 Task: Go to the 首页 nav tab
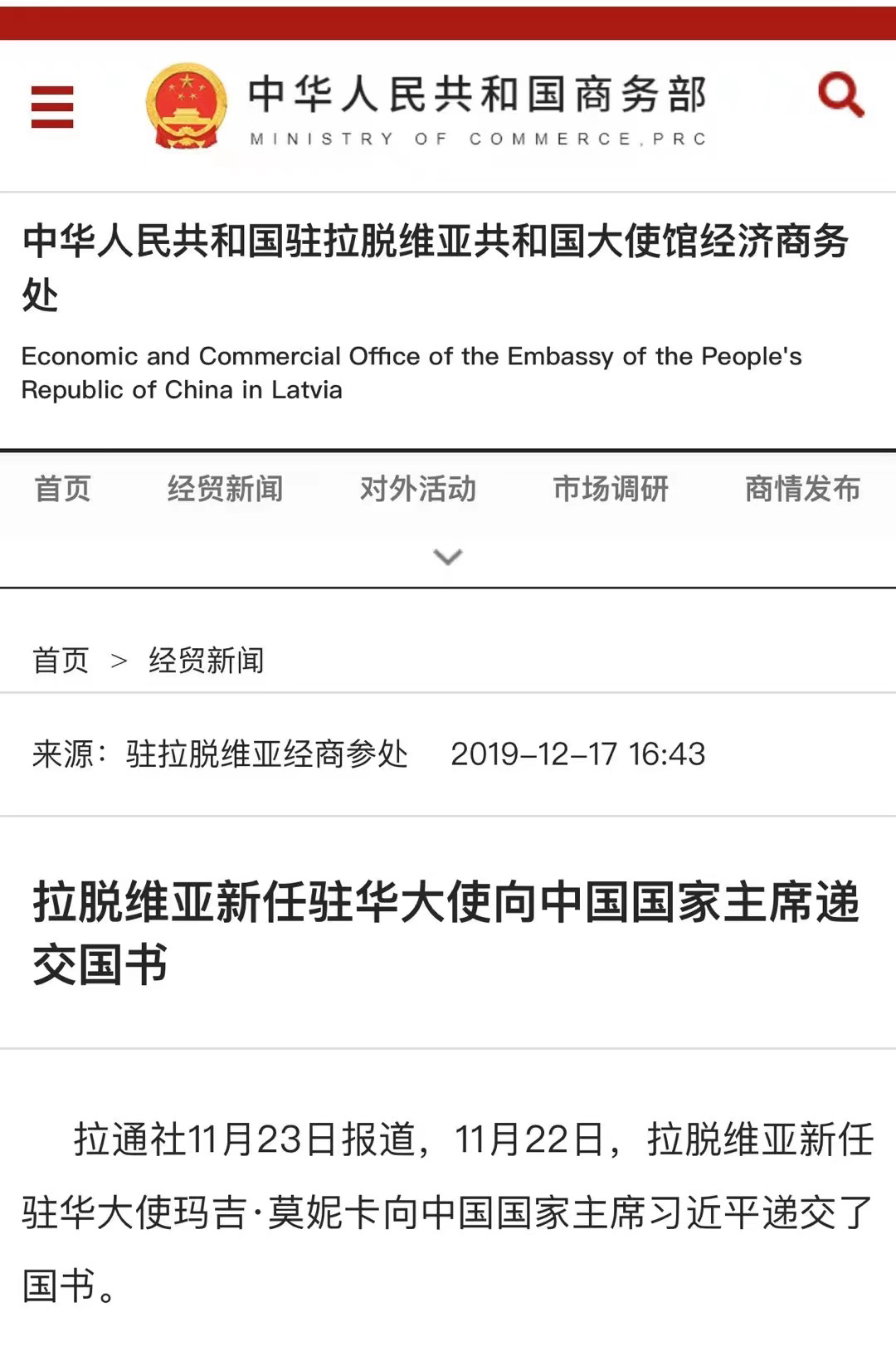tap(62, 489)
